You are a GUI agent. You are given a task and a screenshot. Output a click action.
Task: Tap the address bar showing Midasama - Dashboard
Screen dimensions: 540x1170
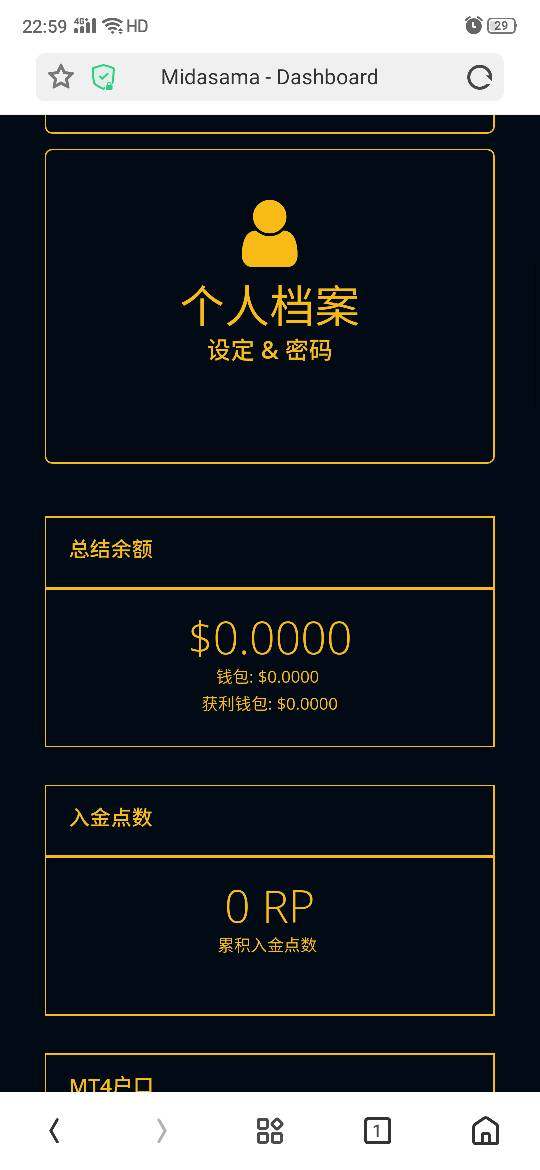point(269,77)
